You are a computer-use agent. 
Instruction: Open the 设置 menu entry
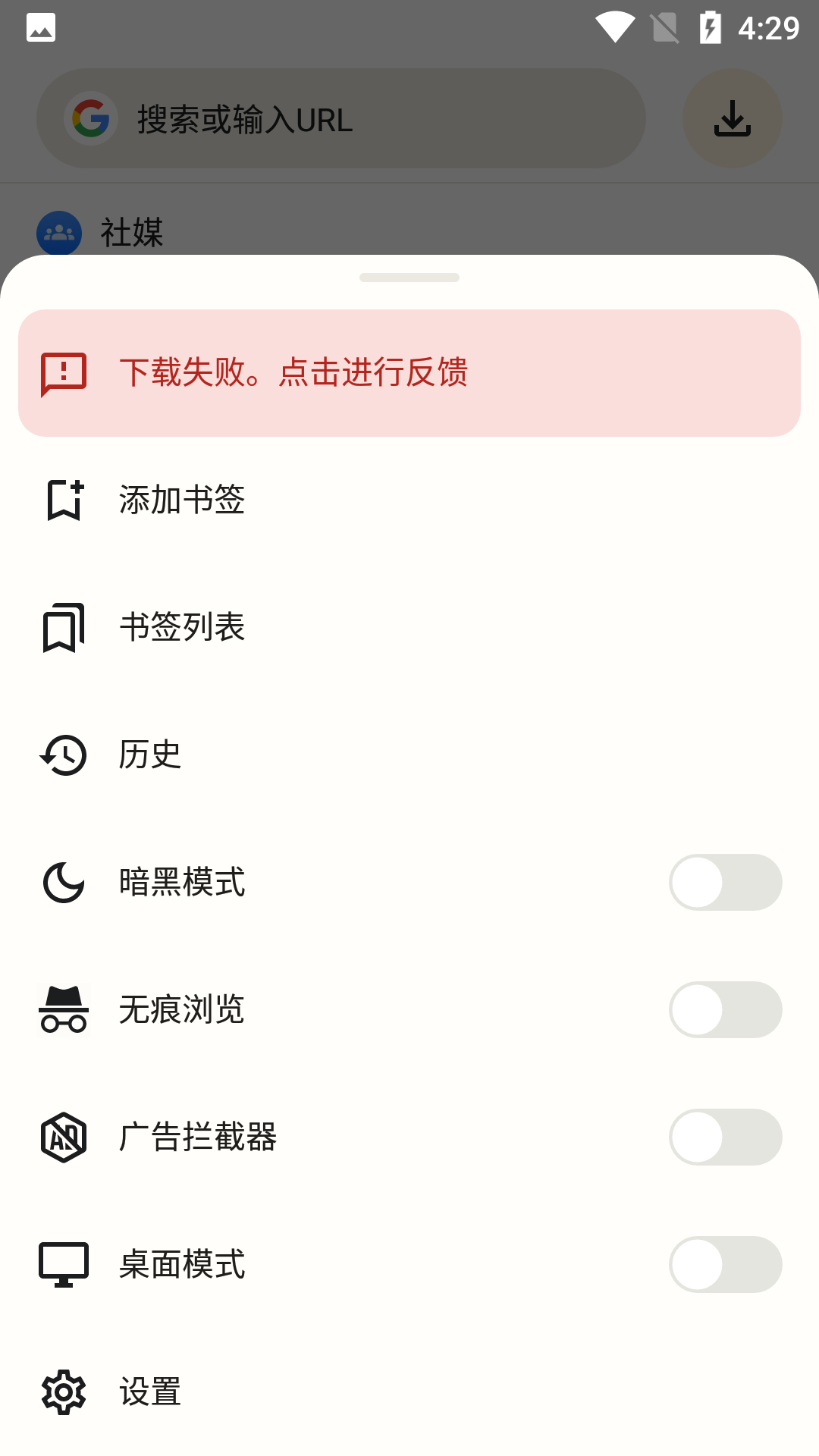click(x=149, y=1392)
